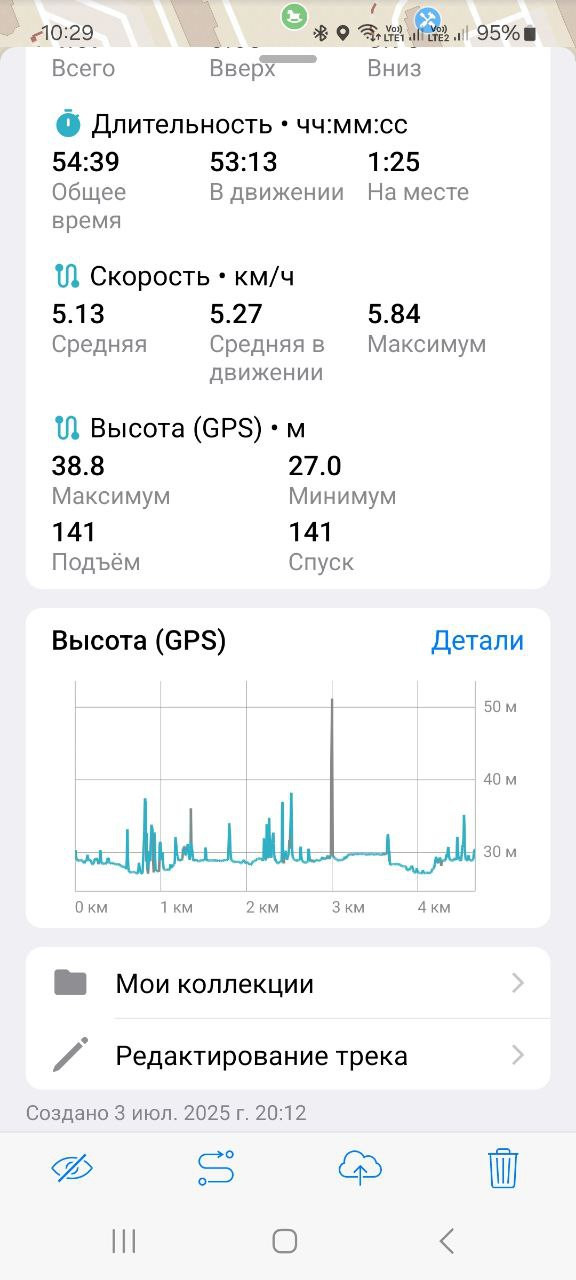Toggle track visibility with the eye icon

coord(72,1167)
